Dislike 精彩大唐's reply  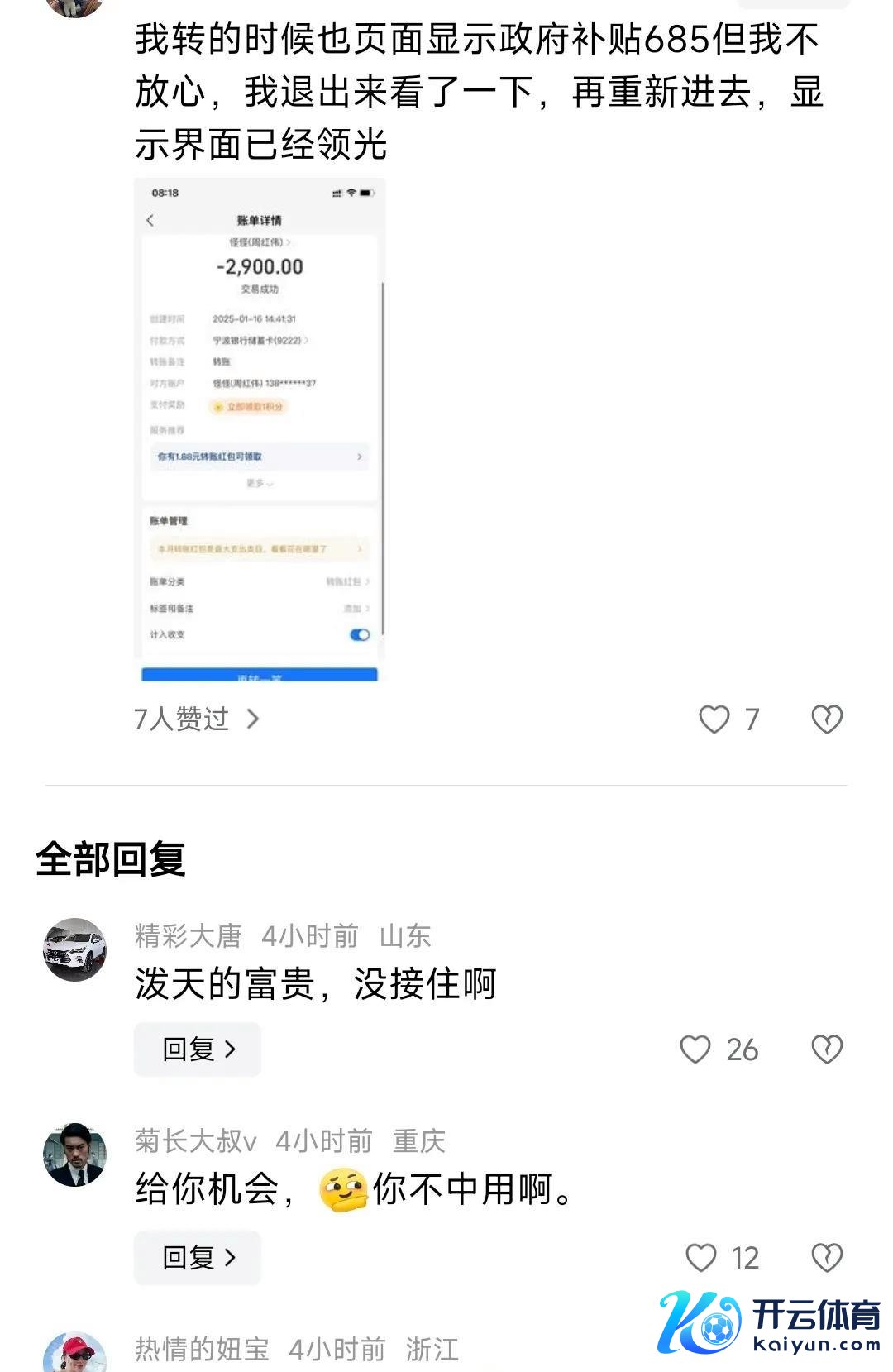coord(827,1049)
